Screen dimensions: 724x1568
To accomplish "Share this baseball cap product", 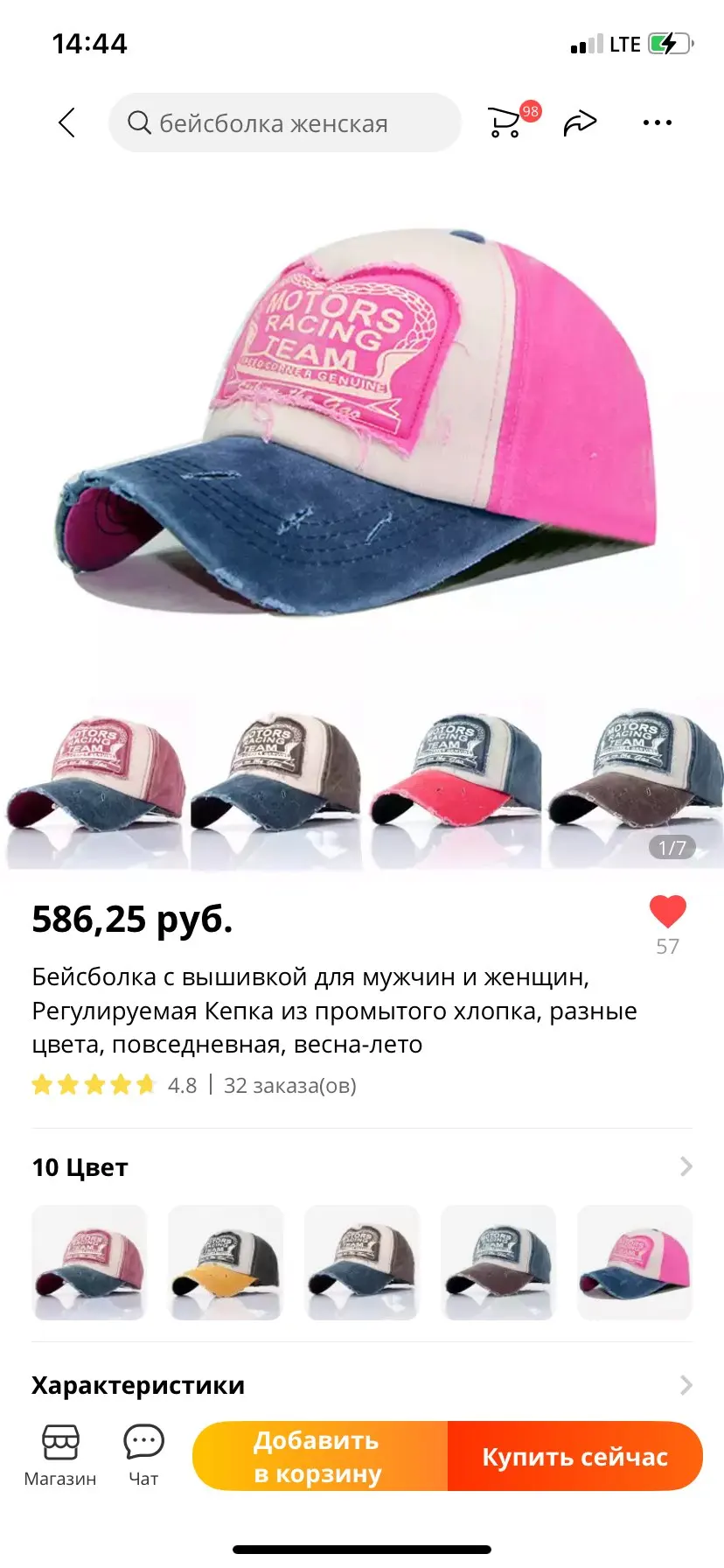I will click(x=580, y=122).
